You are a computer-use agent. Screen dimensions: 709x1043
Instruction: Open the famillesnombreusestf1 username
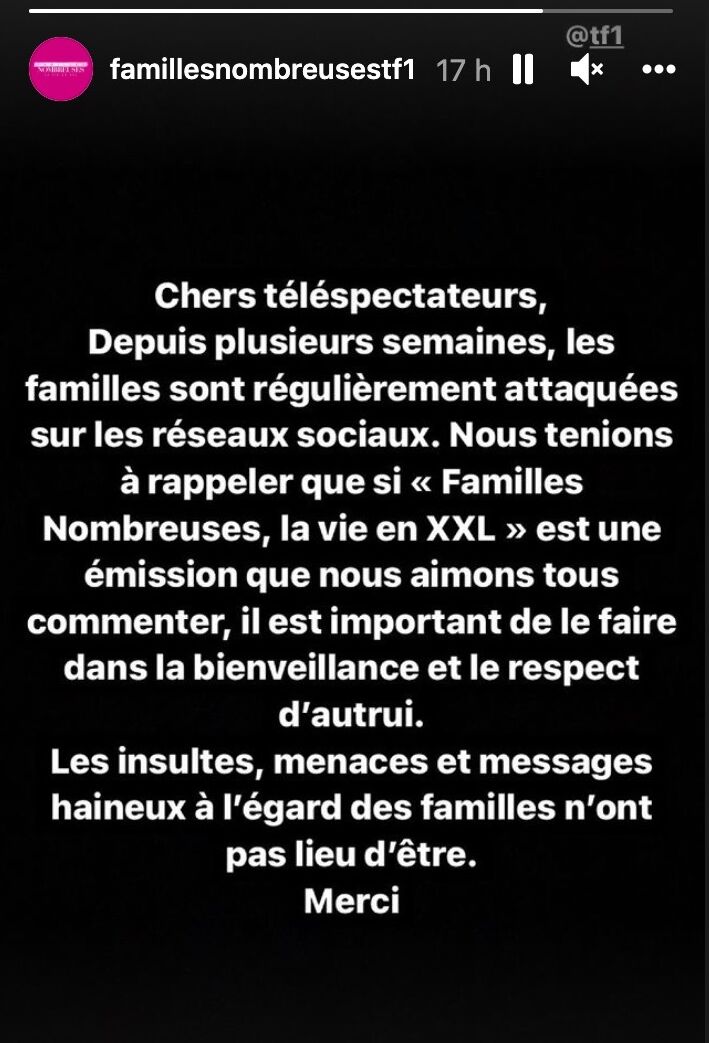262,70
